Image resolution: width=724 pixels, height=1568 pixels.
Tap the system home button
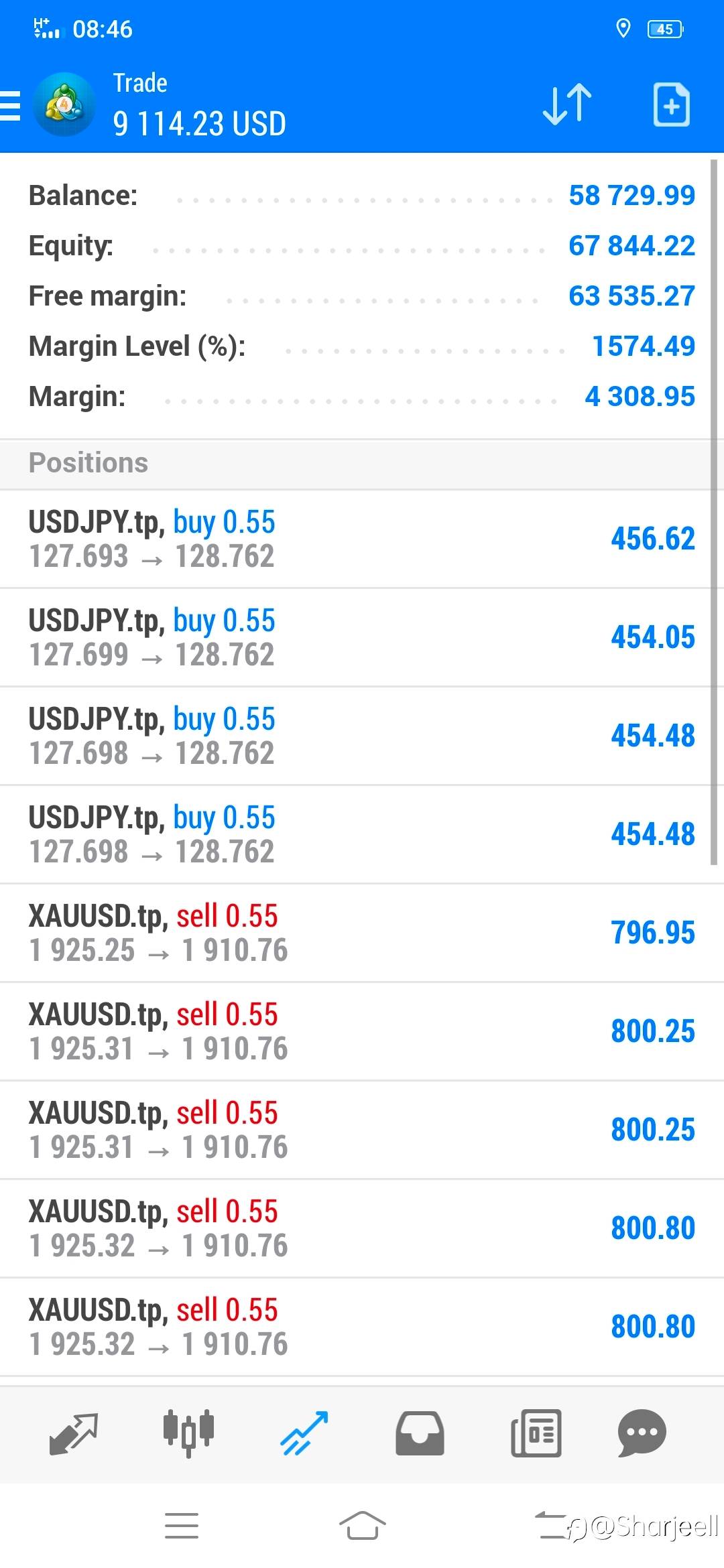coord(362,1526)
